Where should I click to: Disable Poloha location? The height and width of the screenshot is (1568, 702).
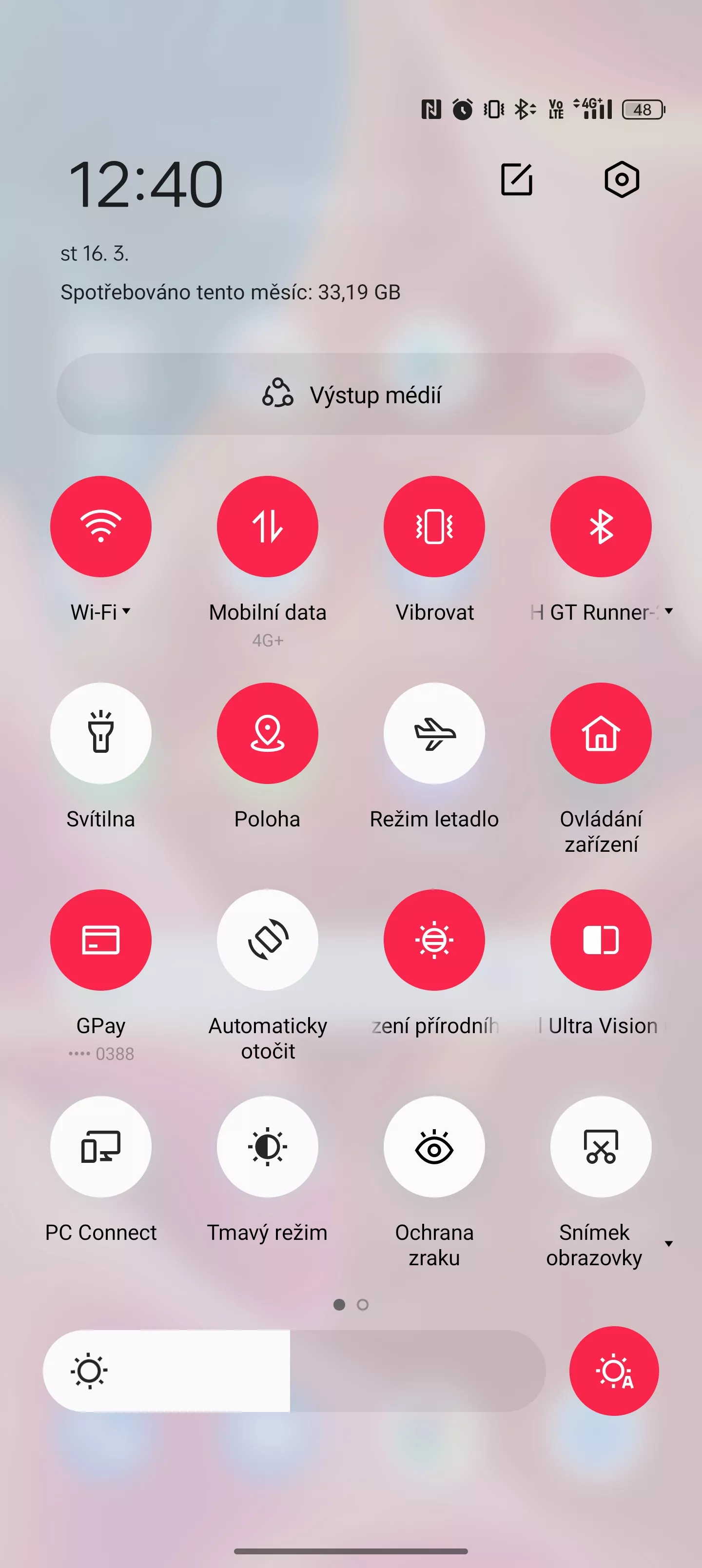pyautogui.click(x=267, y=733)
